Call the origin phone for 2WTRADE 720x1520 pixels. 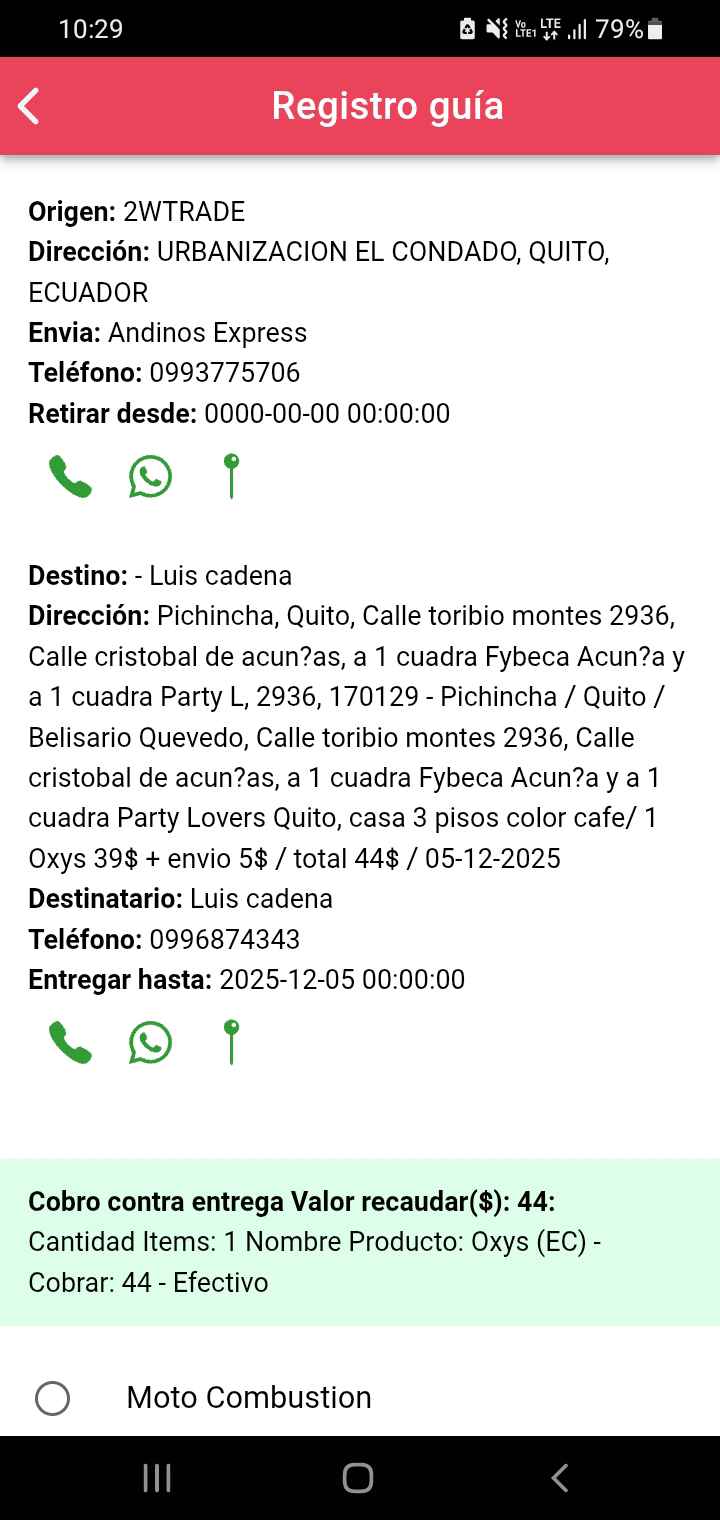(70, 477)
